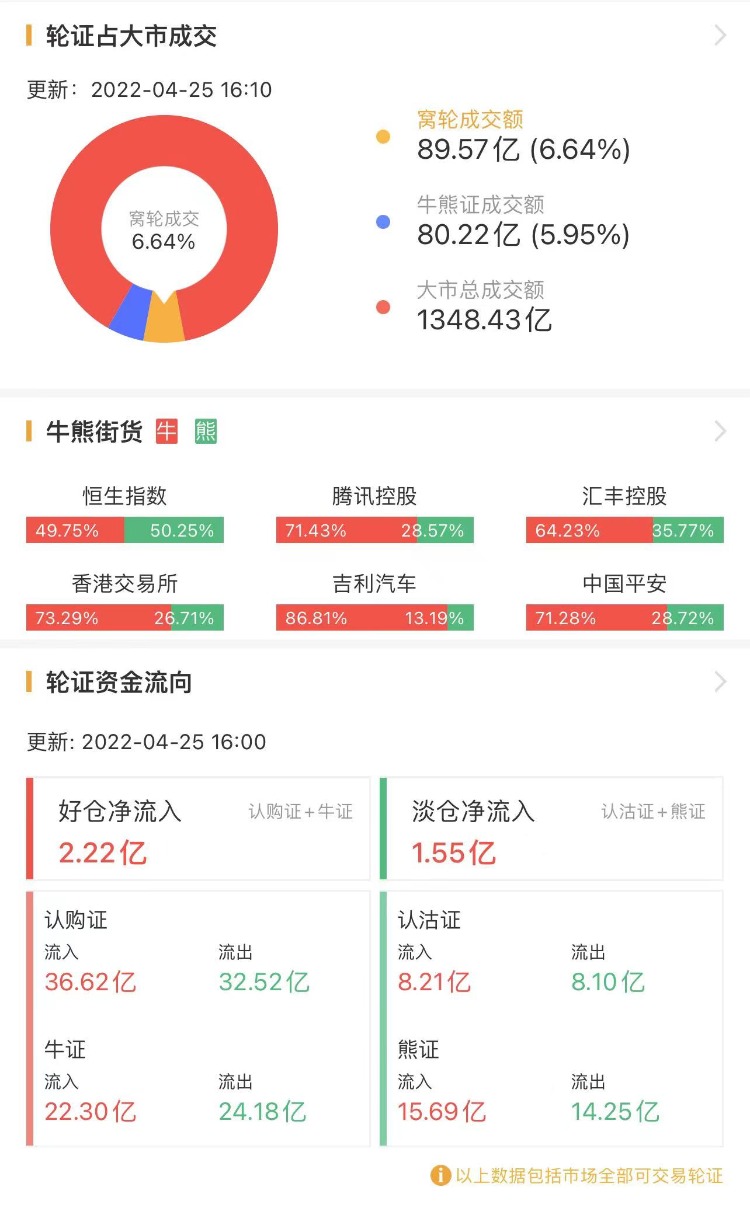Open 牛熊街货 section details chevron
Viewport: 750px width, 1232px height.
[x=720, y=432]
